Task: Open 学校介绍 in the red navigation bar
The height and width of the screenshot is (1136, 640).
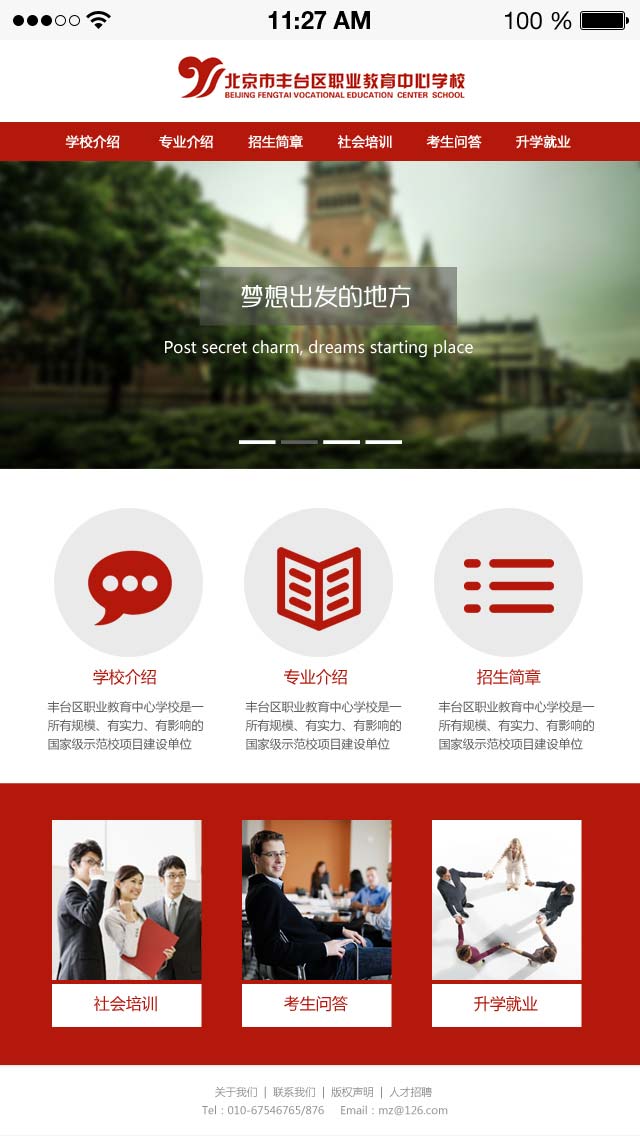Action: point(93,142)
